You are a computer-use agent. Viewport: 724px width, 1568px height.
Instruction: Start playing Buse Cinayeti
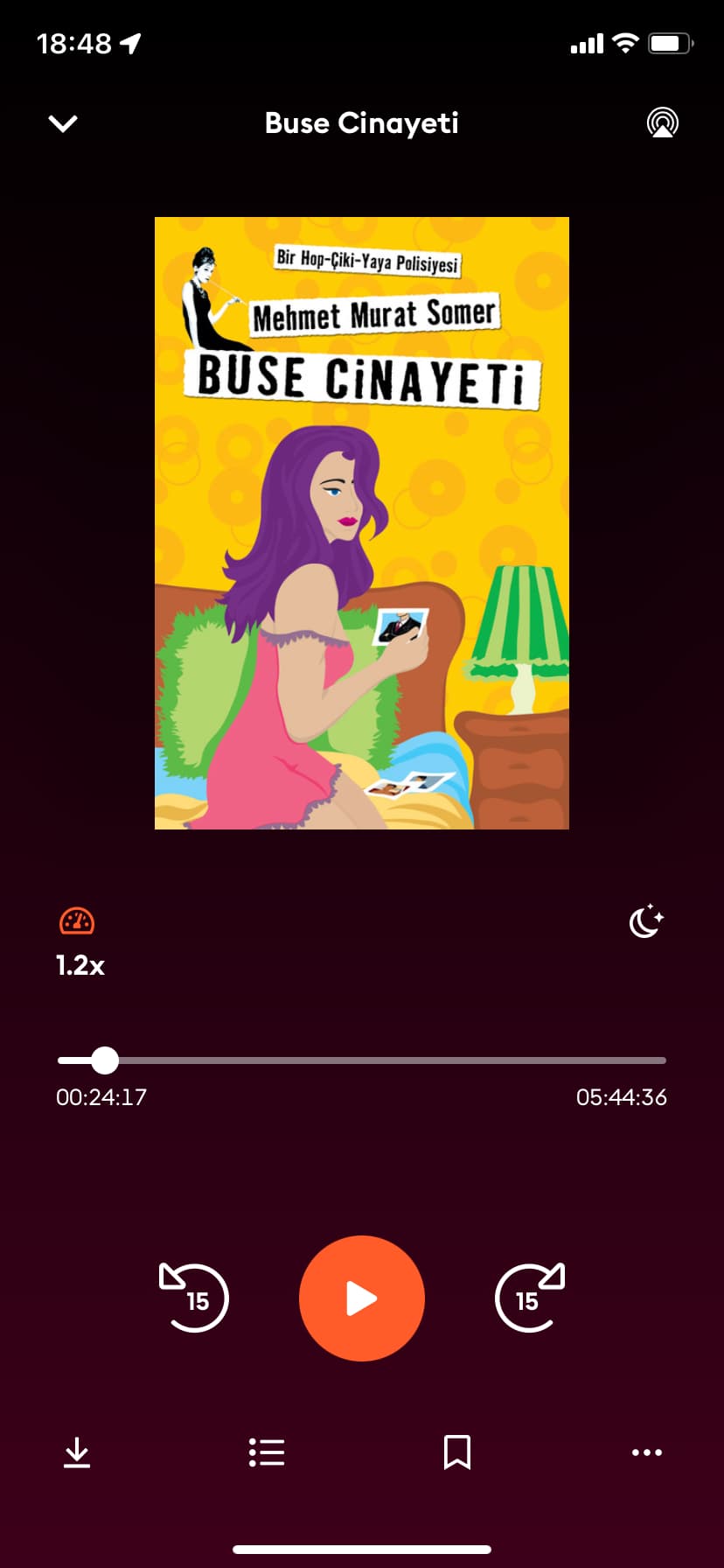tap(362, 1298)
